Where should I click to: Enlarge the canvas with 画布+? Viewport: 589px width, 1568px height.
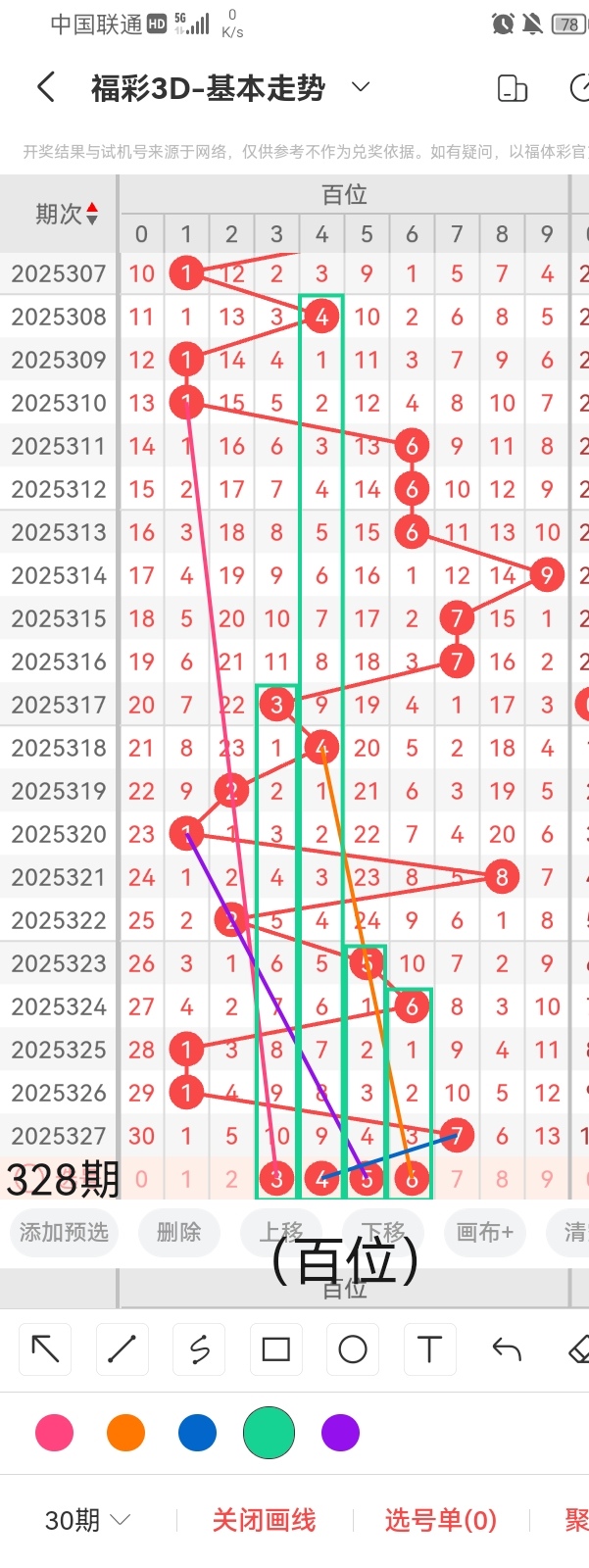484,1232
